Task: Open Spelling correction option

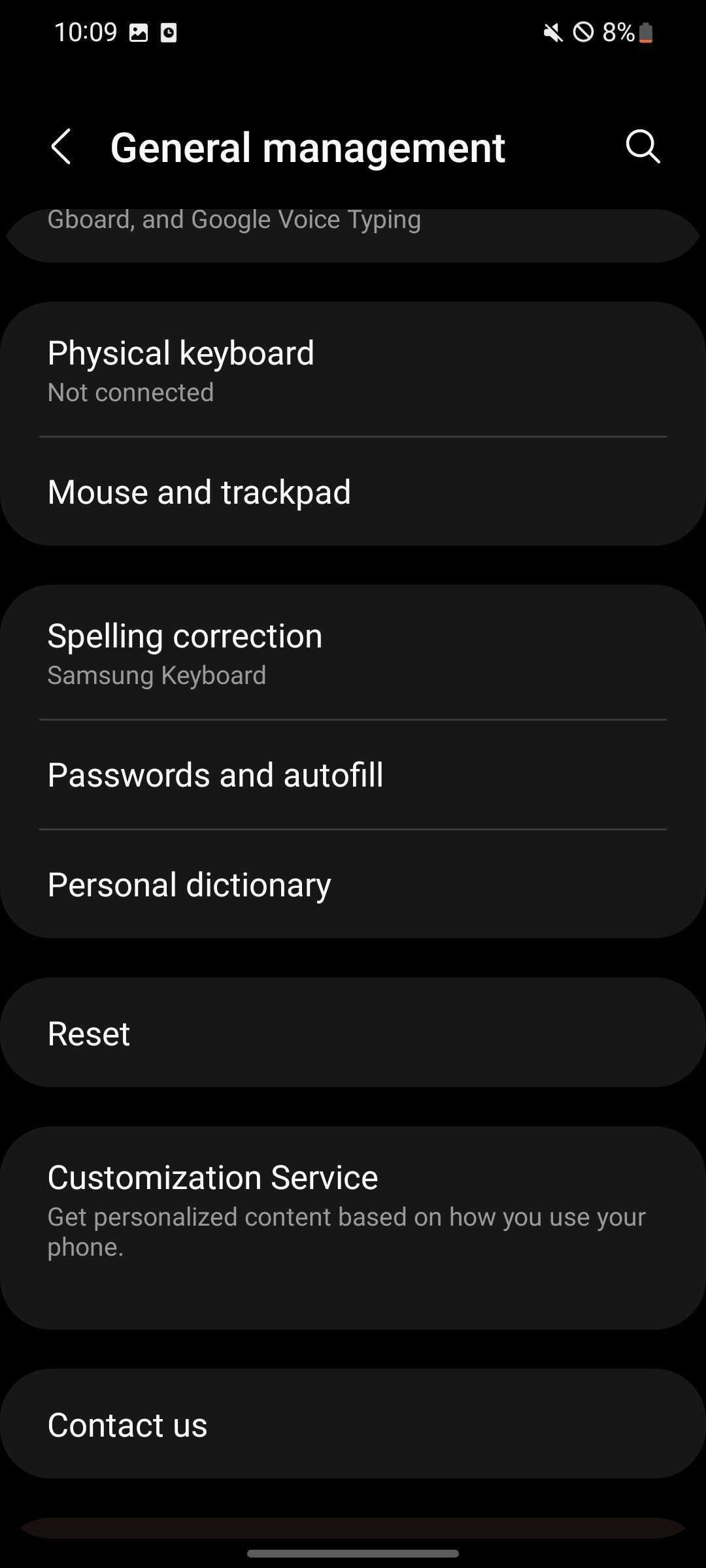Action: (x=353, y=653)
